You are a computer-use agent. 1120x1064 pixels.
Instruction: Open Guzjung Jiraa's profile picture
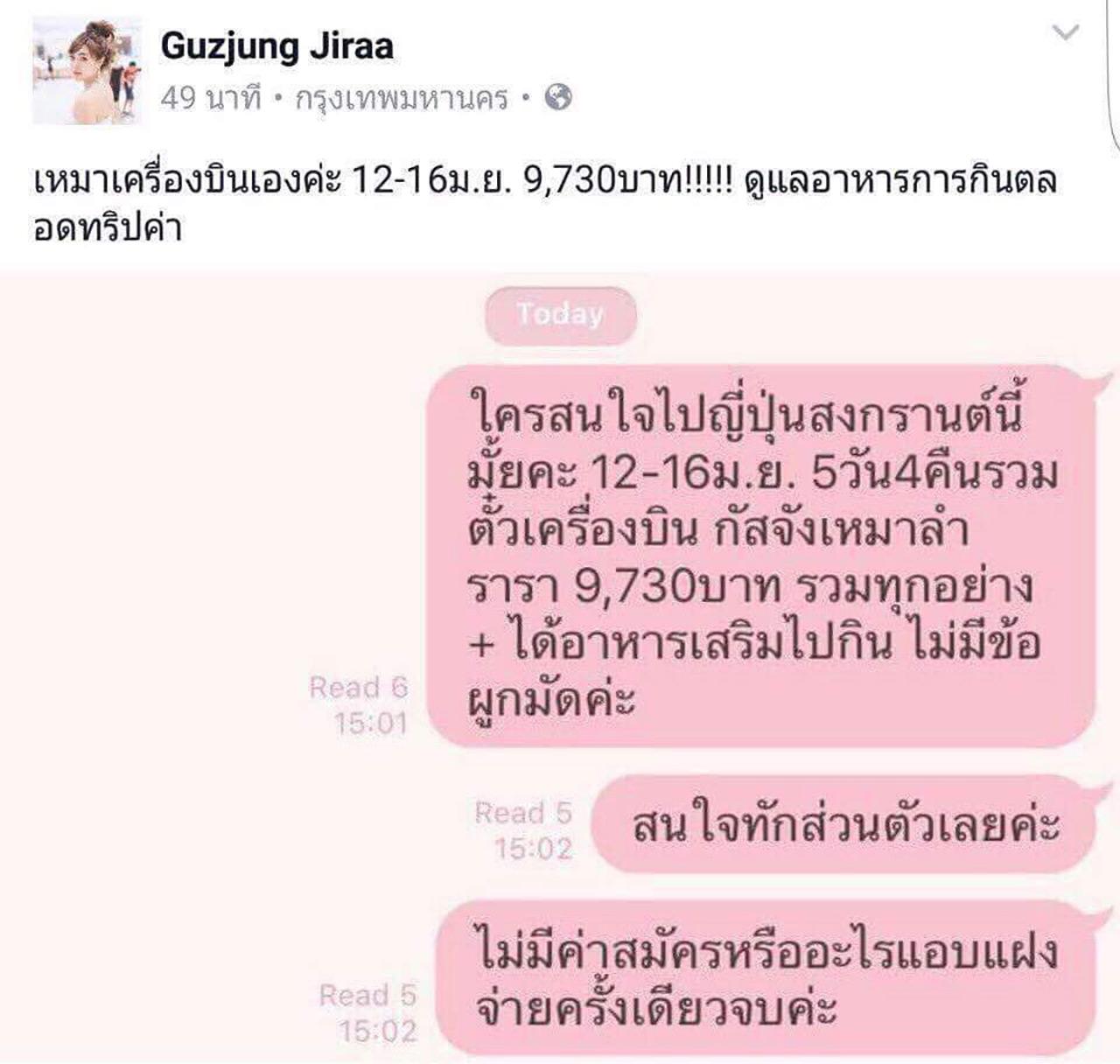click(x=86, y=70)
